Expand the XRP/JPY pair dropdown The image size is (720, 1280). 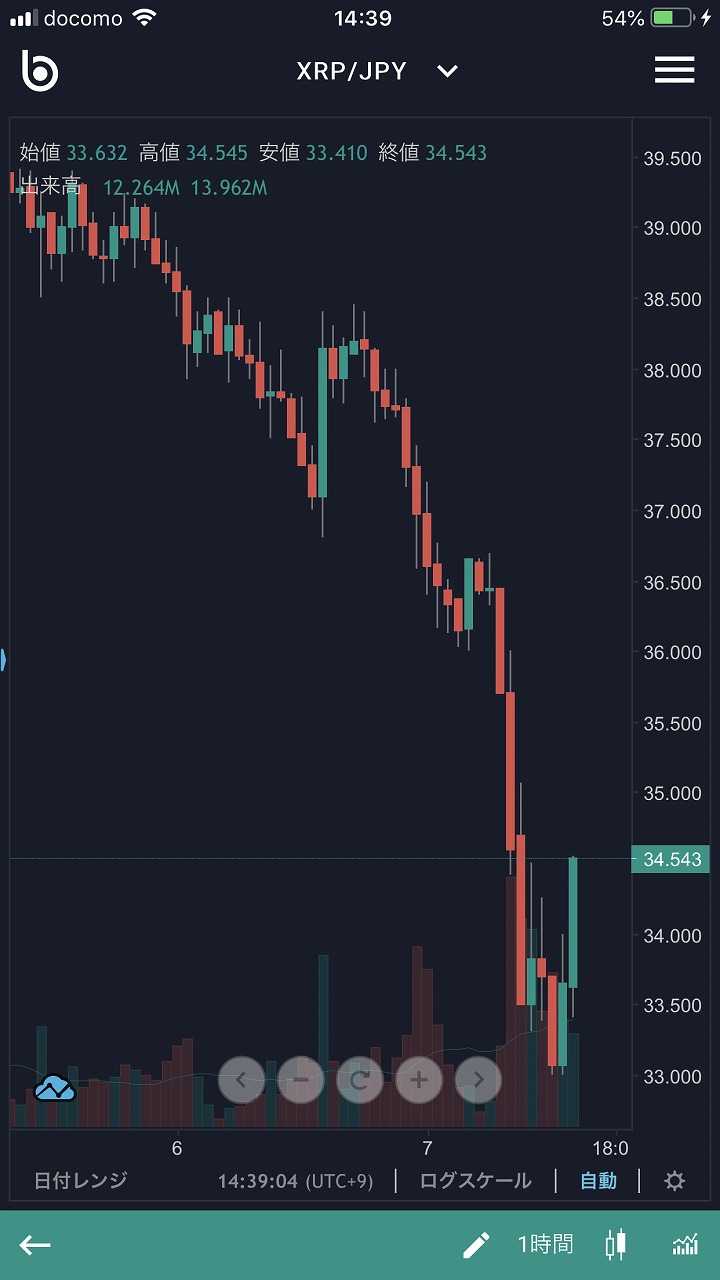[447, 71]
